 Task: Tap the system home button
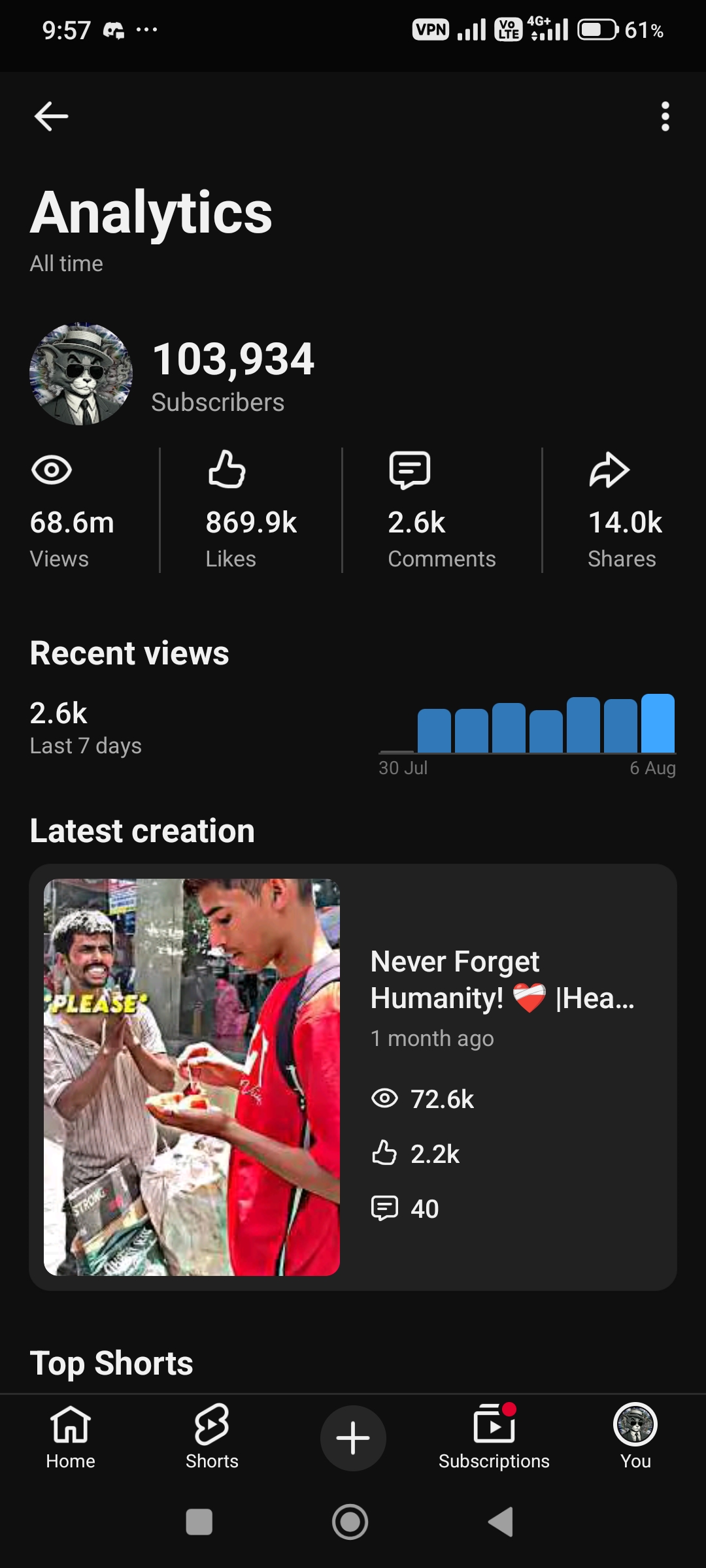coord(350,1522)
